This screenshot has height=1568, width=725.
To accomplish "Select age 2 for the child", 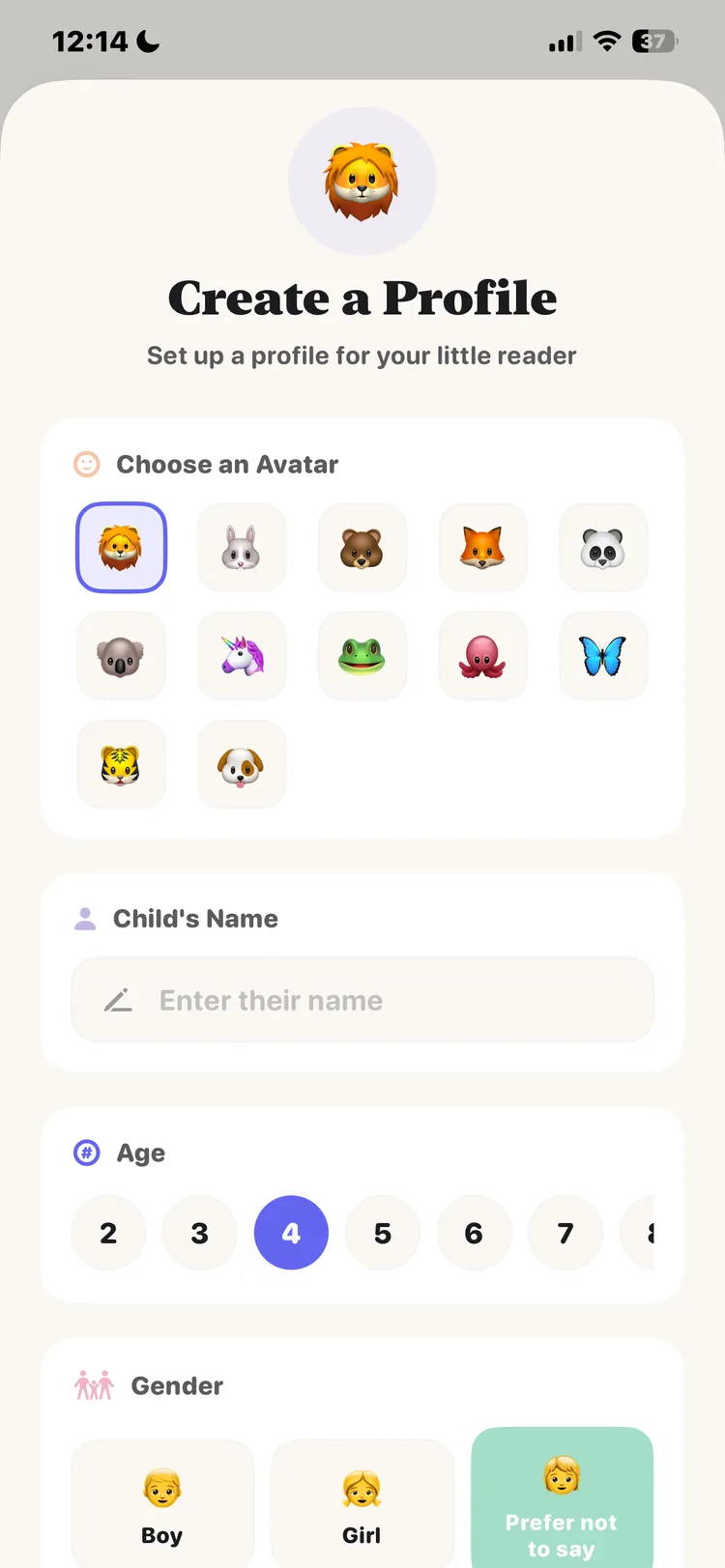I will click(108, 1233).
